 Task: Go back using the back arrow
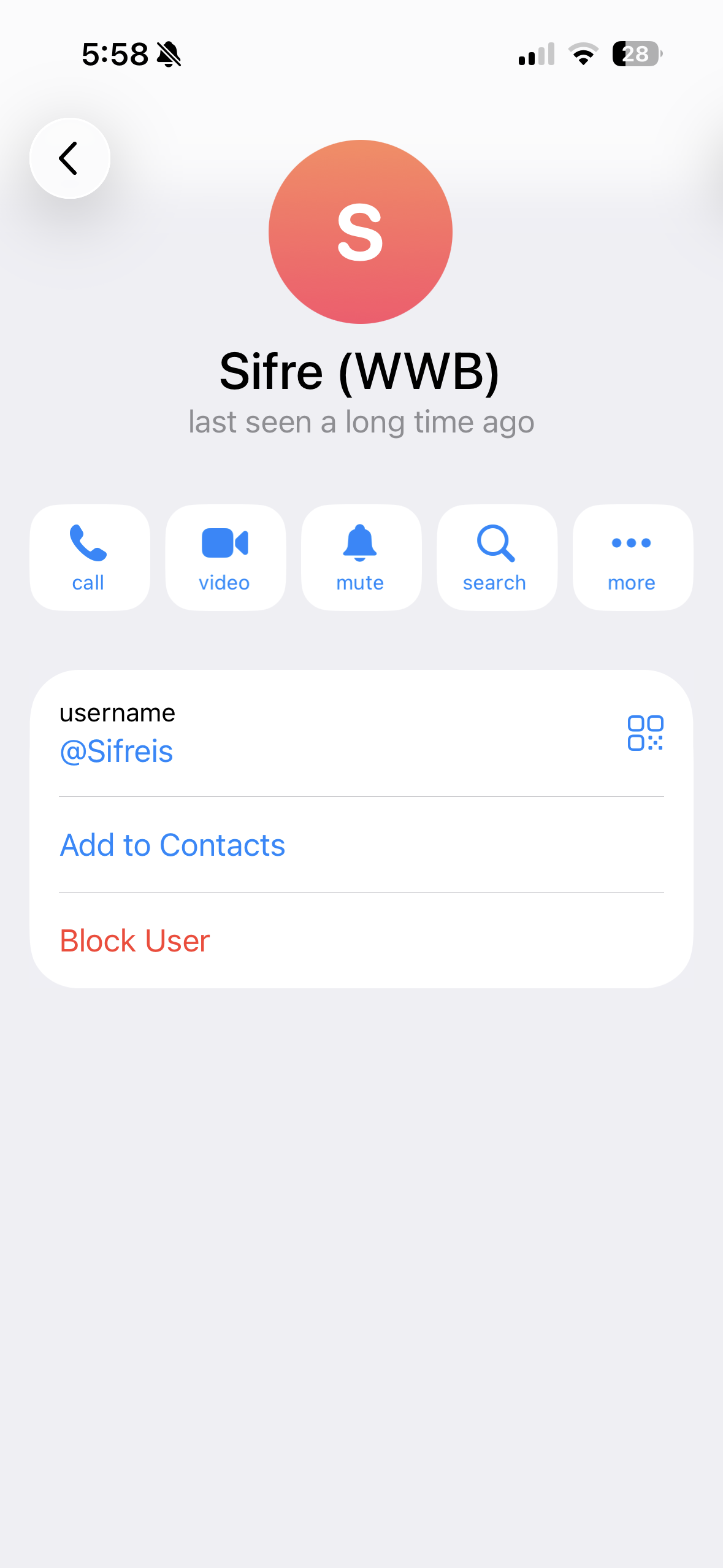(x=69, y=158)
